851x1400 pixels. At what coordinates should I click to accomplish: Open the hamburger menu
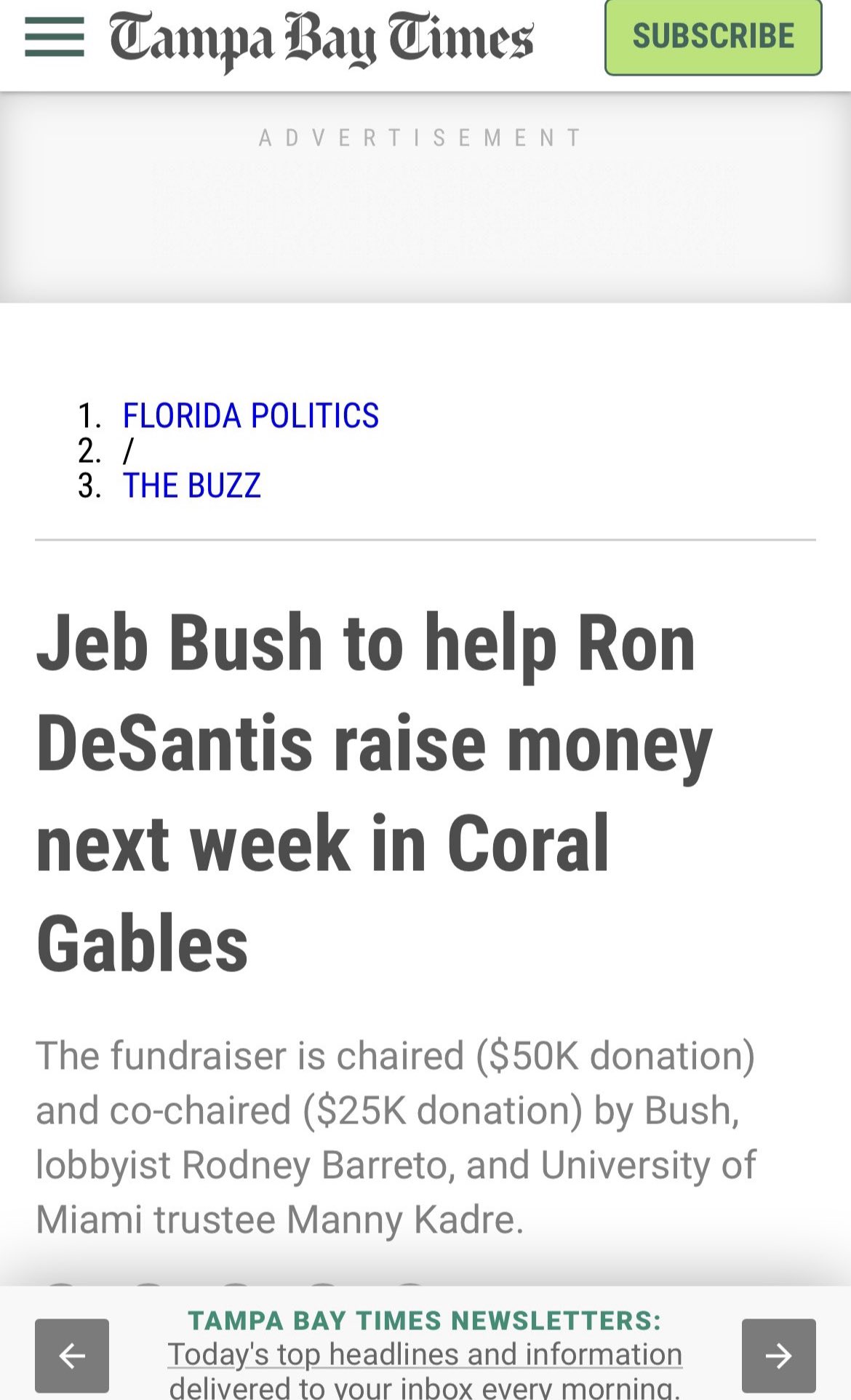pyautogui.click(x=55, y=37)
